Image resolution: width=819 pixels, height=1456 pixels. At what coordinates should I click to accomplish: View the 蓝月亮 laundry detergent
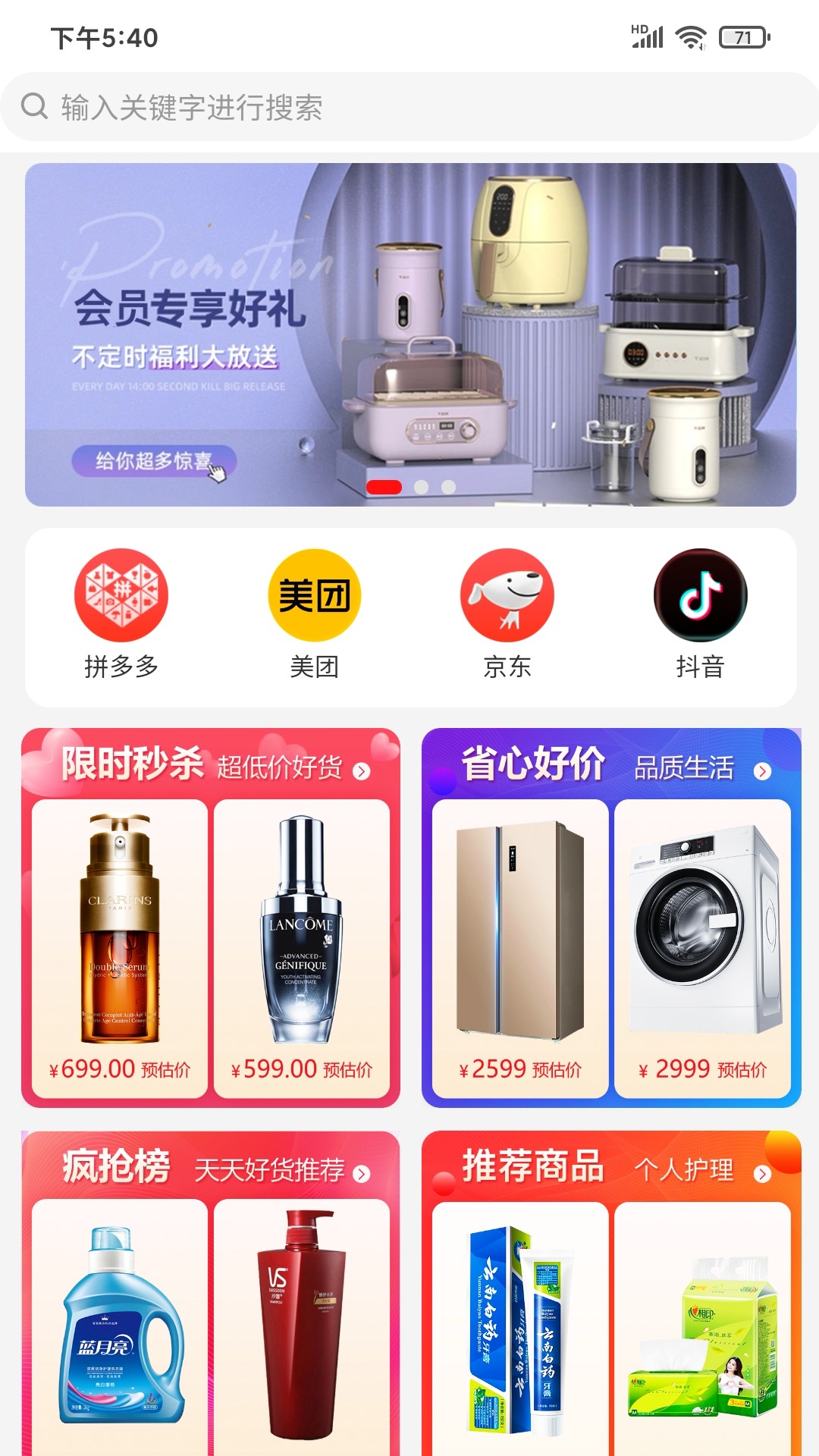[x=120, y=1327]
